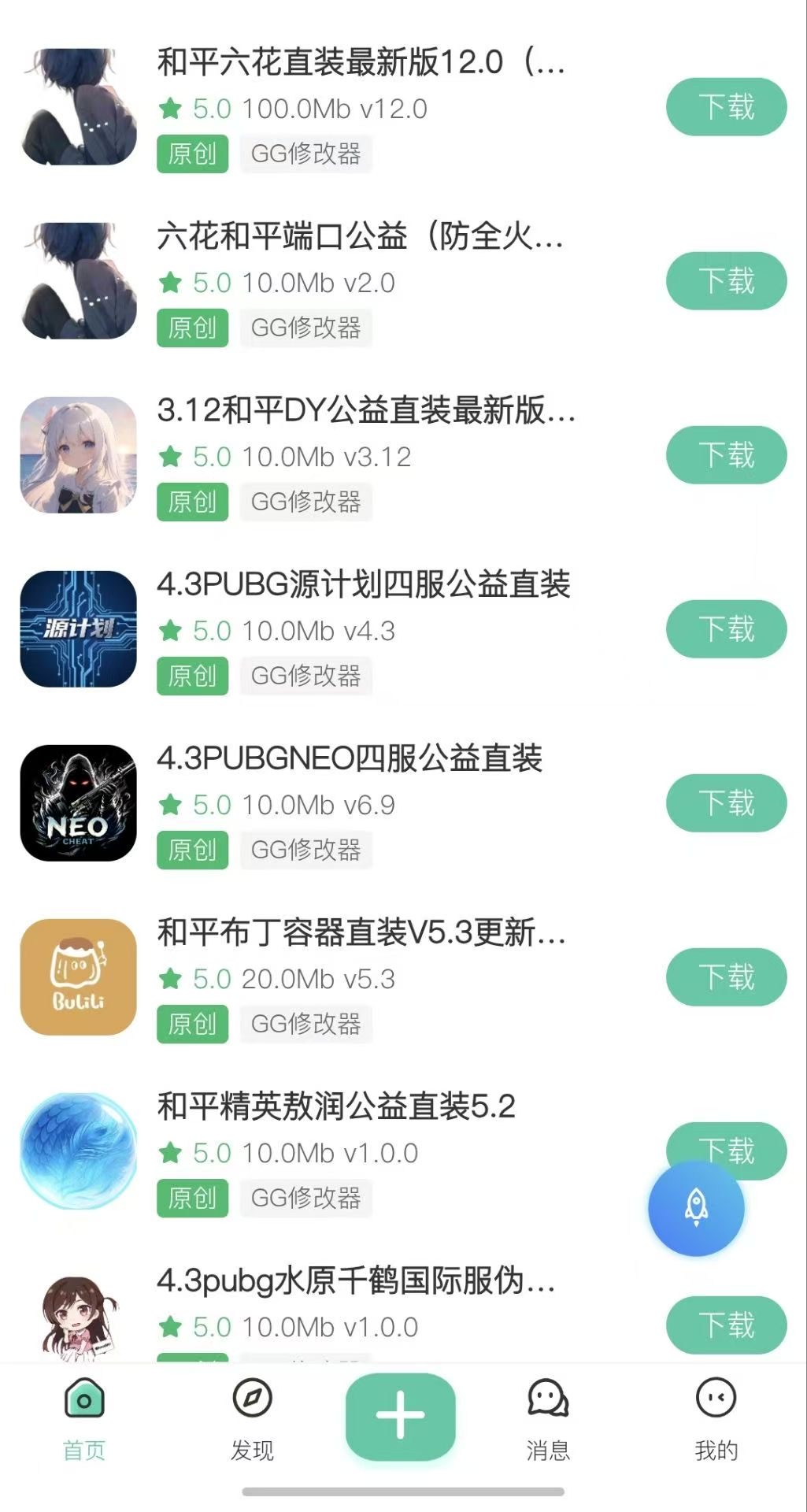The image size is (807, 1512).
Task: Download 4.3PUBGNEO四服公益直装
Action: click(x=725, y=803)
